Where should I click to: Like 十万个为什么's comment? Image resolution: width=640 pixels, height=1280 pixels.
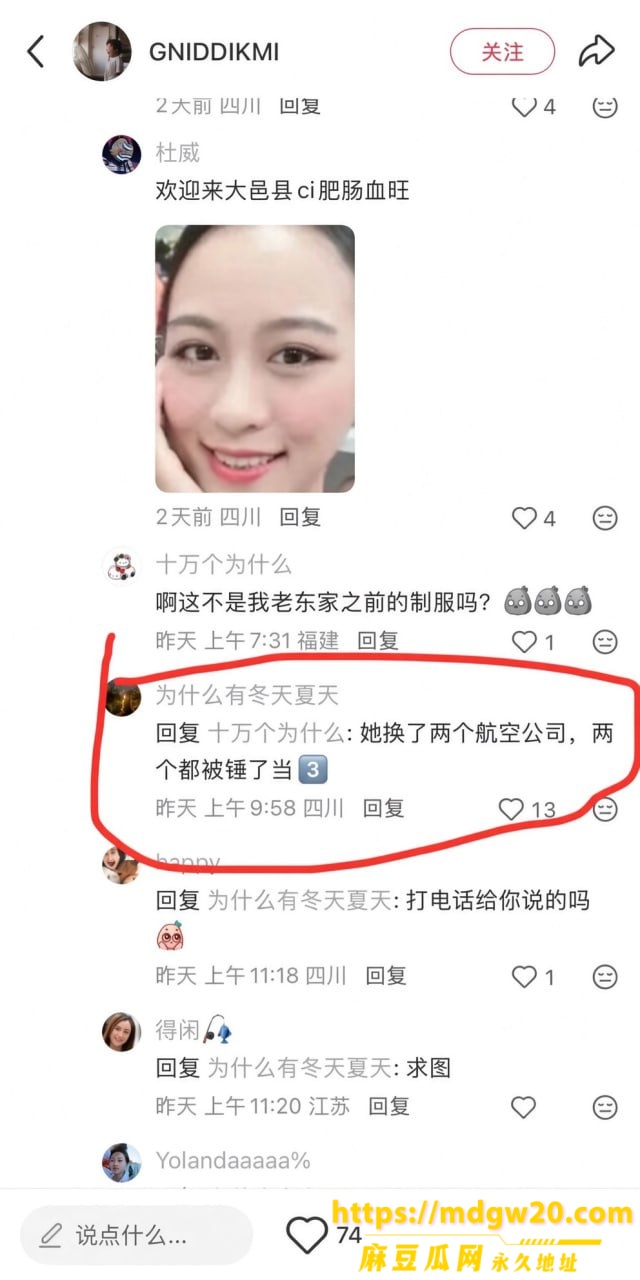tap(533, 641)
